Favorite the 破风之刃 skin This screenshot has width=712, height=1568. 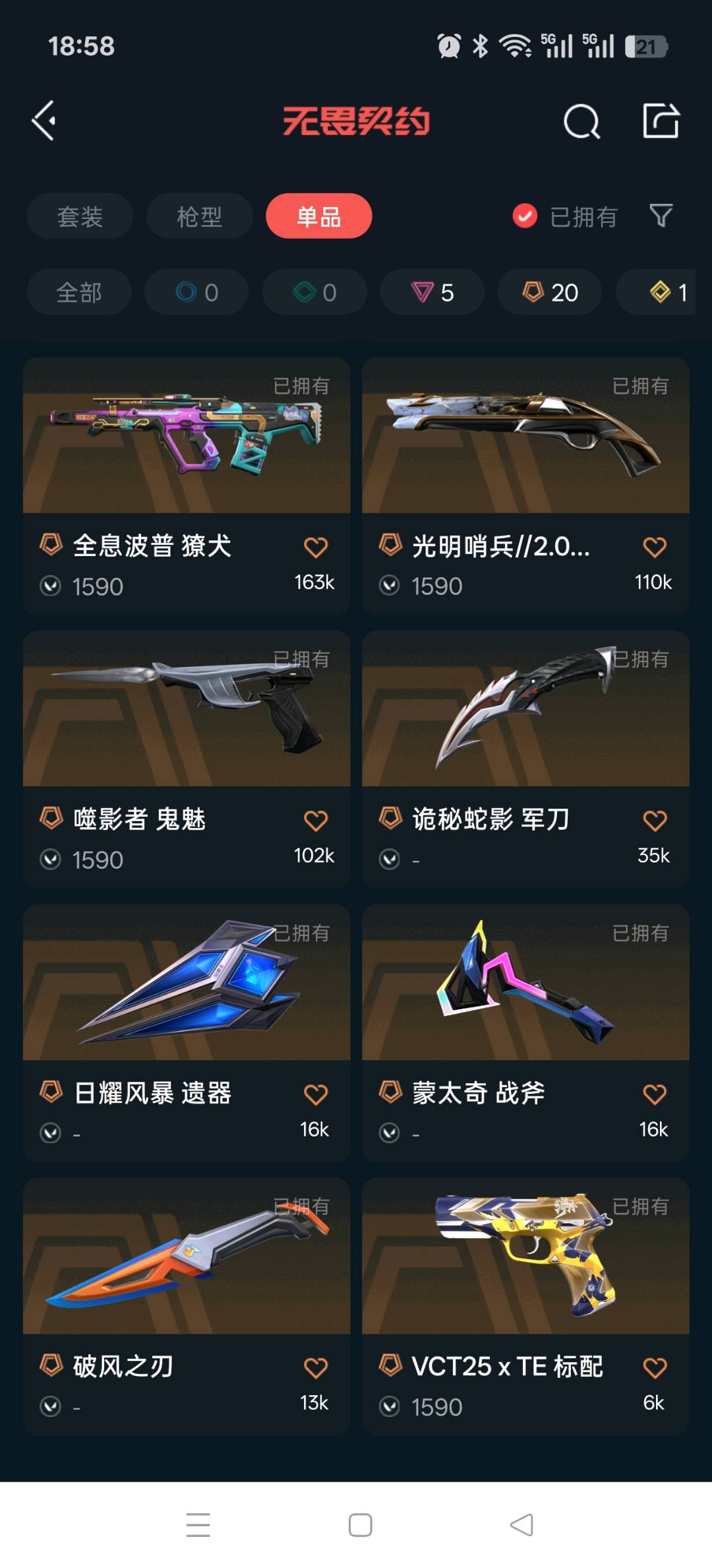316,1367
